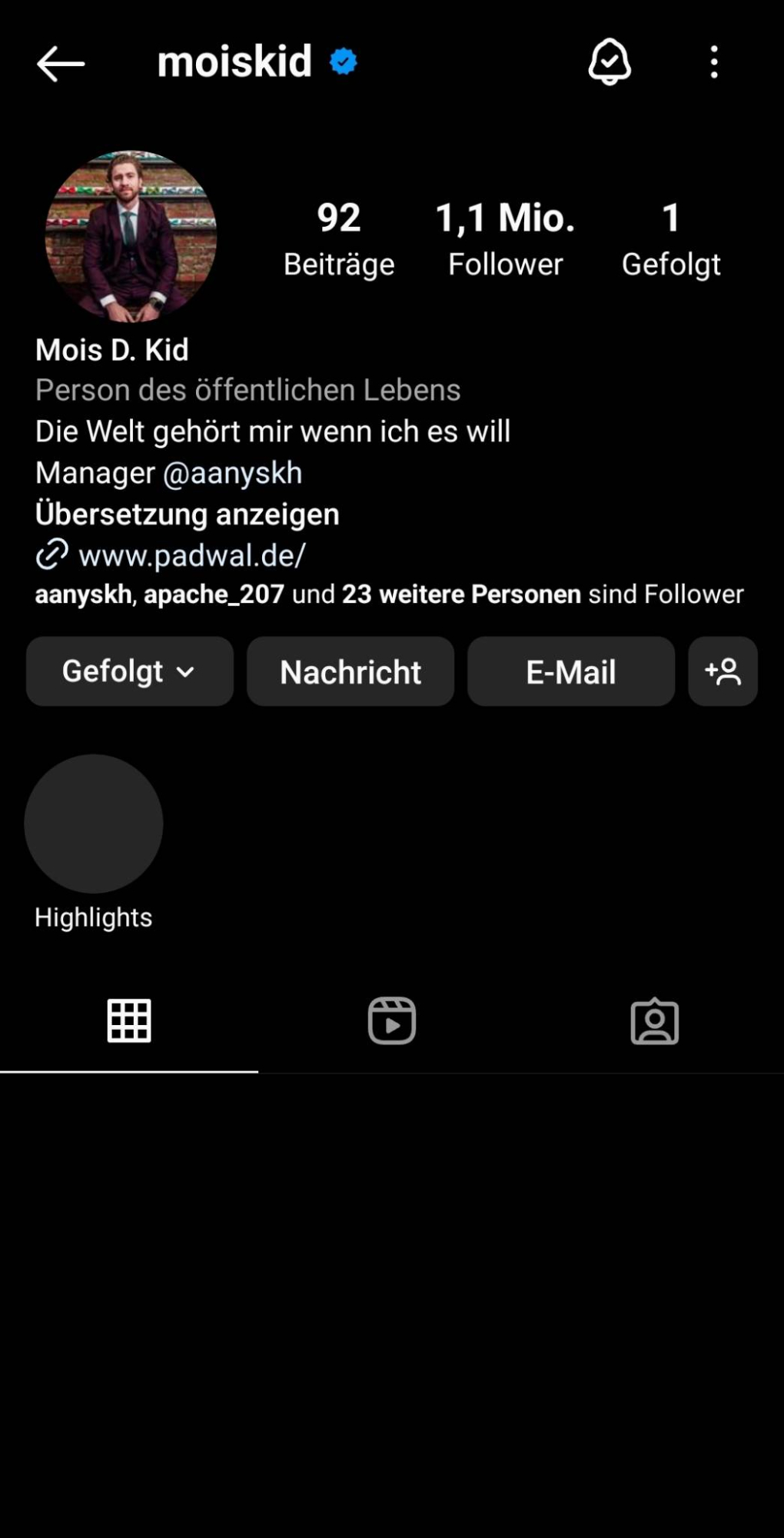This screenshot has height=1538, width=784.
Task: Go back using the arrow icon
Action: pyautogui.click(x=61, y=63)
